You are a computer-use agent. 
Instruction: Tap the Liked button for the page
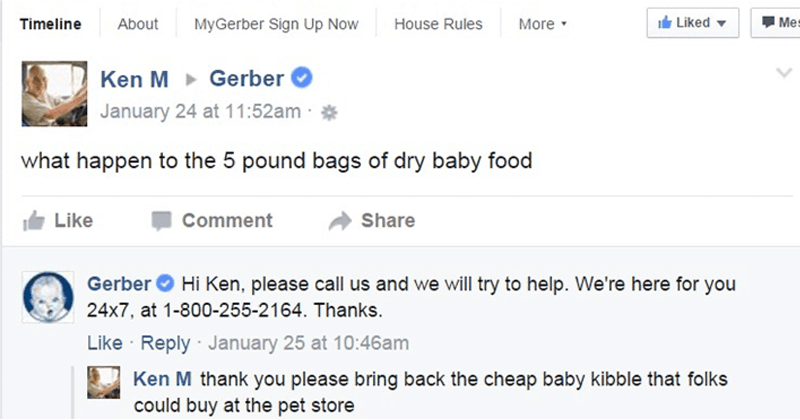pos(692,23)
